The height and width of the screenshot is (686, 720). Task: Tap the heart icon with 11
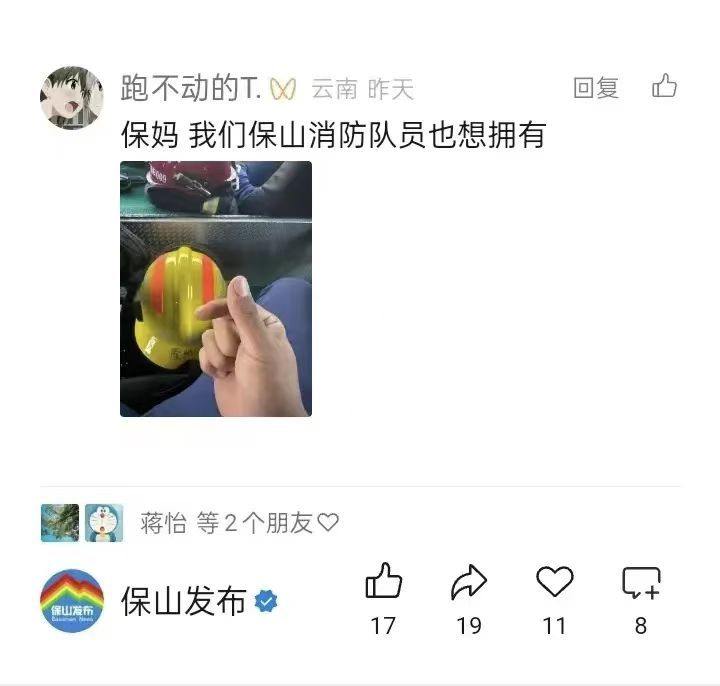pyautogui.click(x=554, y=582)
